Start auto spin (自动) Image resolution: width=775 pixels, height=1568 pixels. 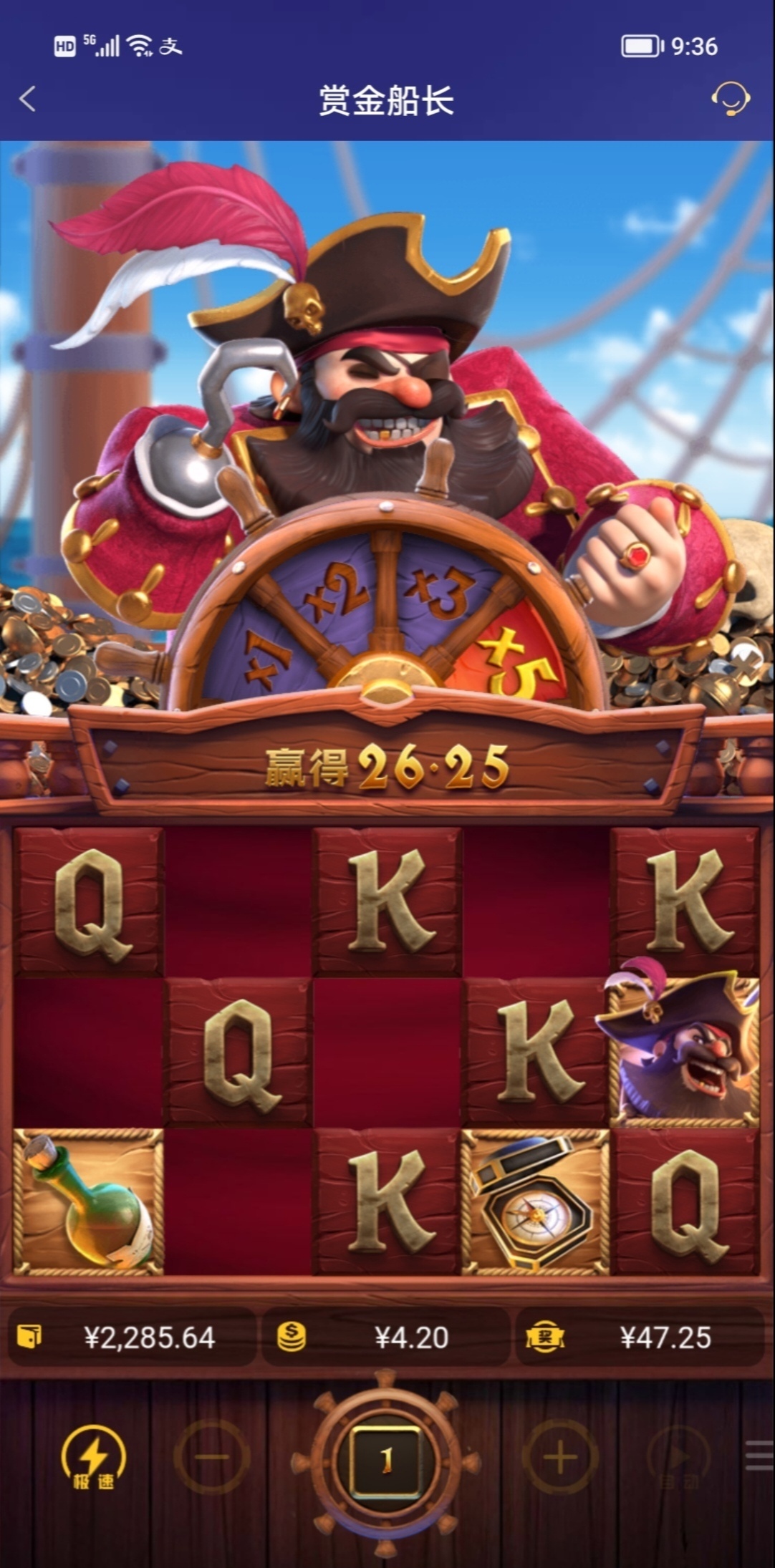pyautogui.click(x=678, y=1459)
